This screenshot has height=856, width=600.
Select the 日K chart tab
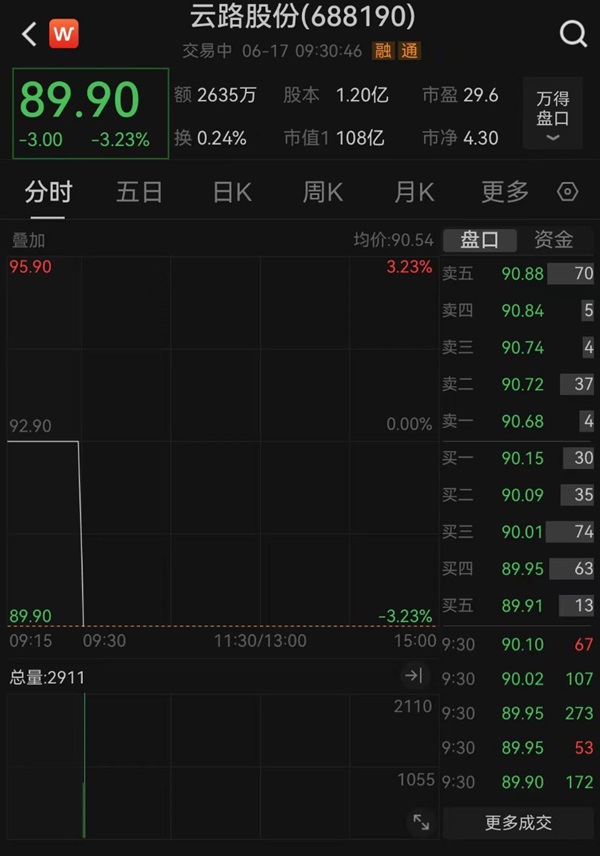[232, 191]
